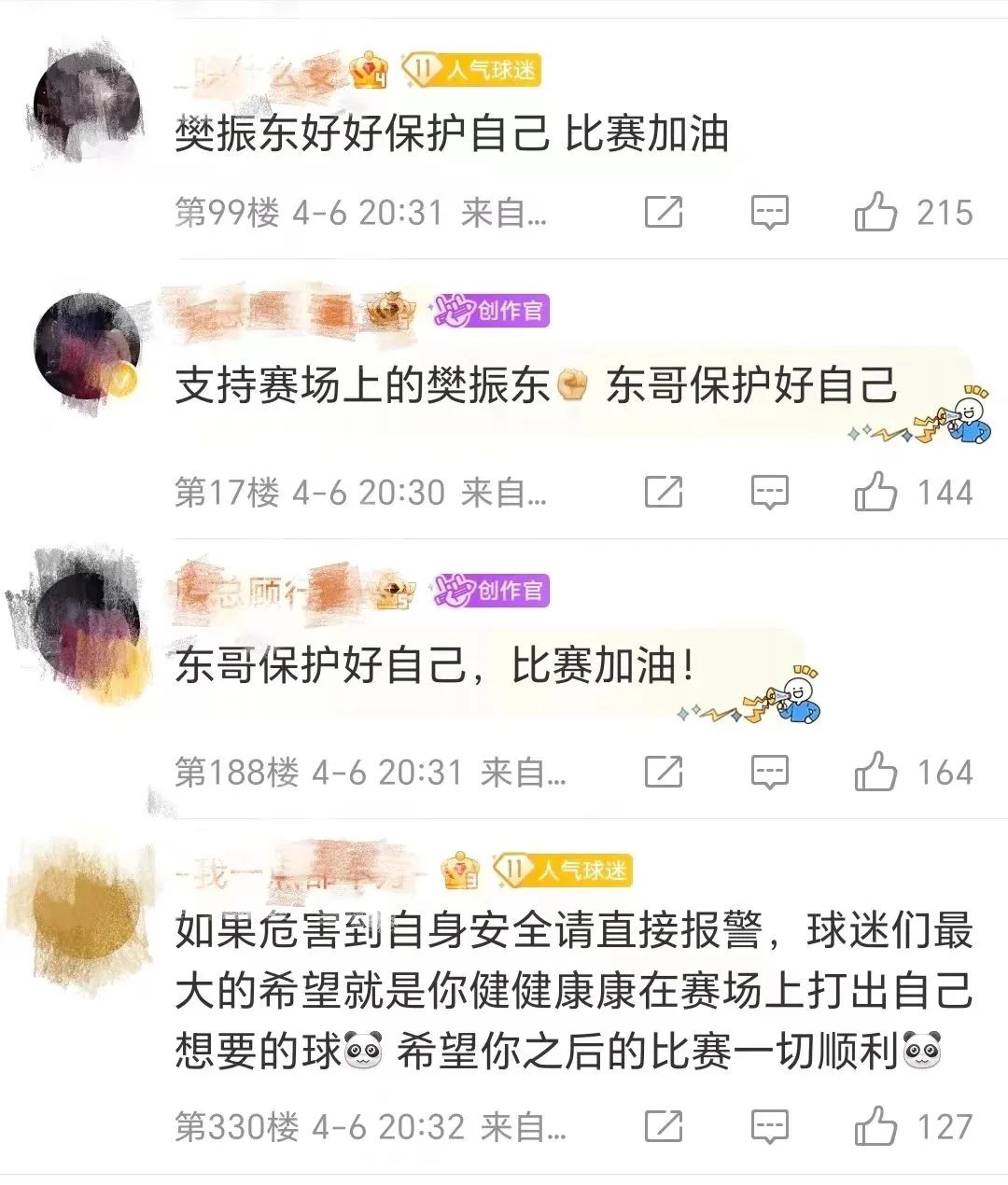The width and height of the screenshot is (1008, 1185).
Task: Share the 第99楼 comment
Action: (x=664, y=213)
